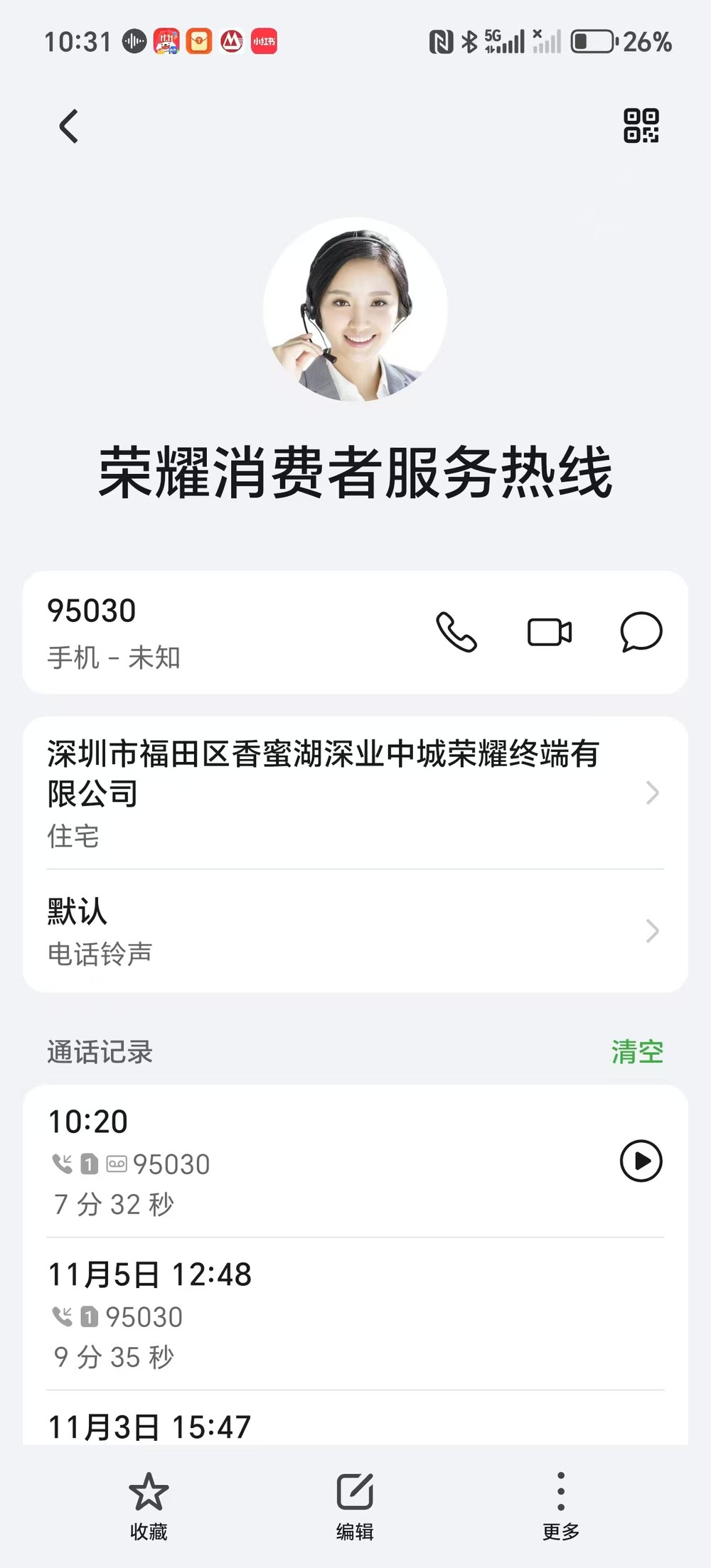The image size is (711, 1568).
Task: Add this contact to 收藏 favorites
Action: coord(149,1504)
